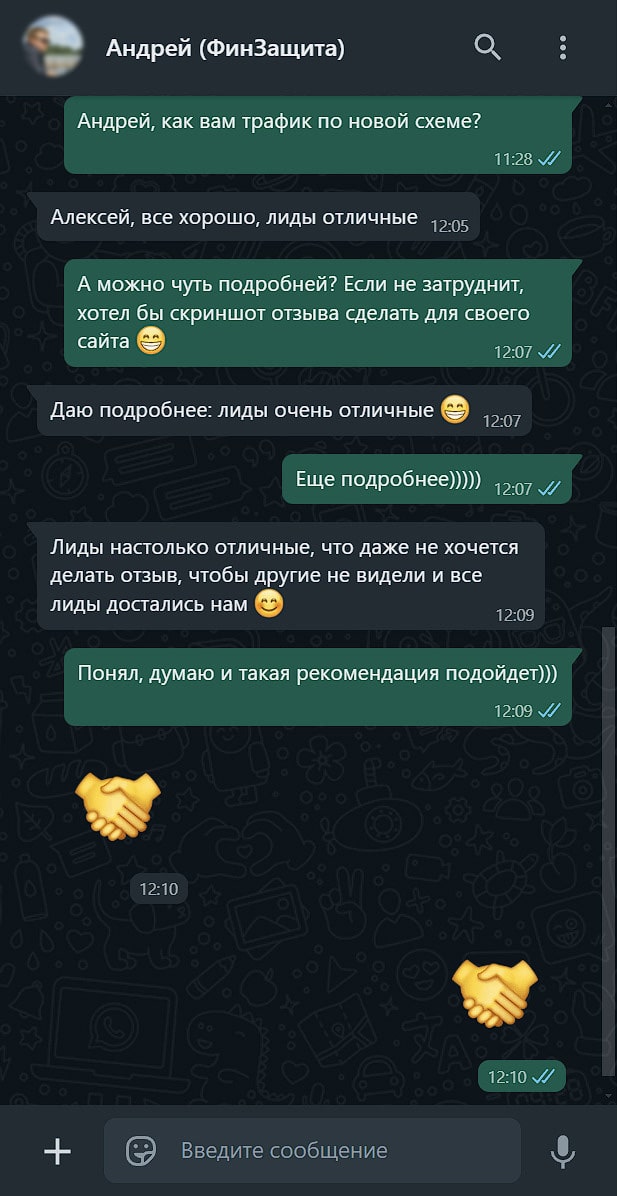Open the sticker and emoji picker
This screenshot has height=1196, width=617.
[141, 1151]
